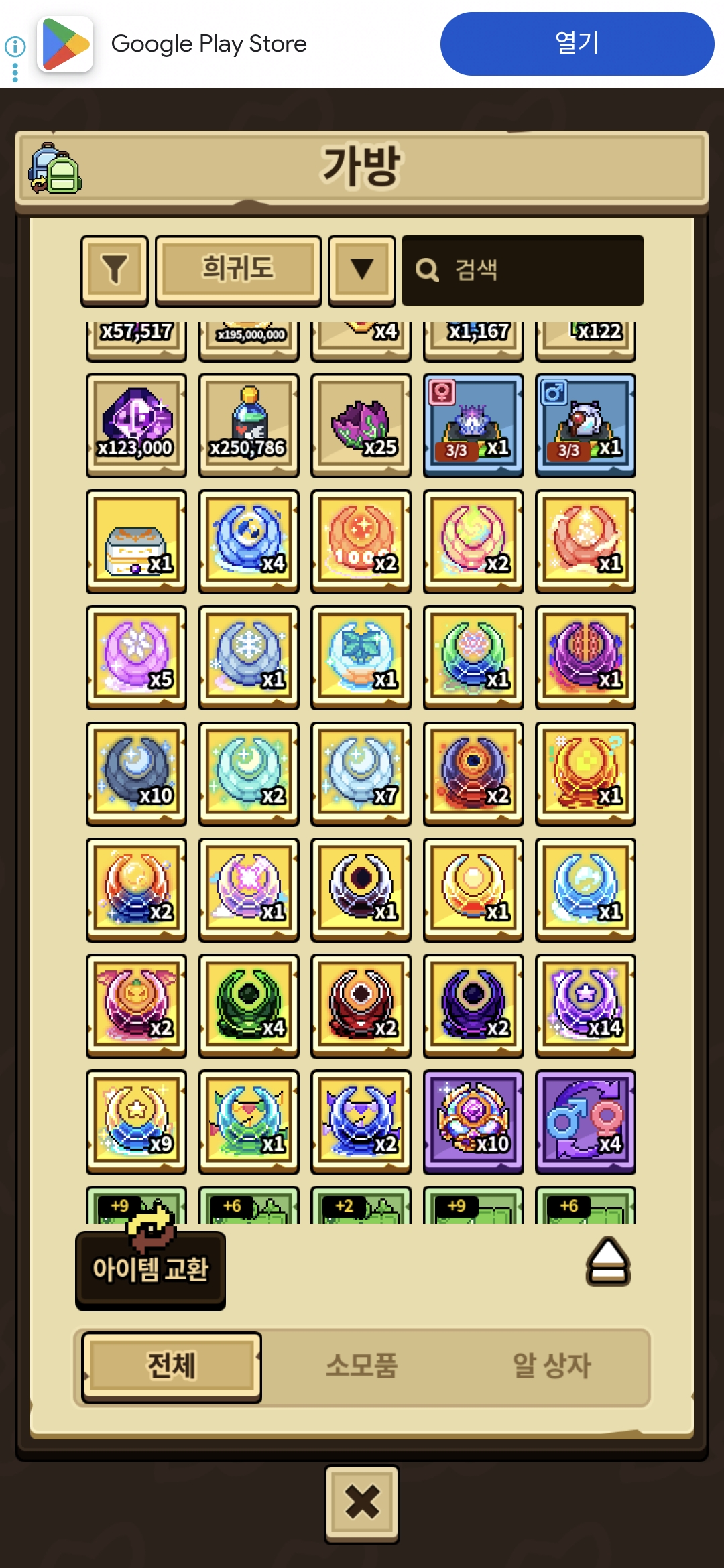Image resolution: width=724 pixels, height=1568 pixels.
Task: Switch to the 알 상자 tab
Action: (x=551, y=1366)
